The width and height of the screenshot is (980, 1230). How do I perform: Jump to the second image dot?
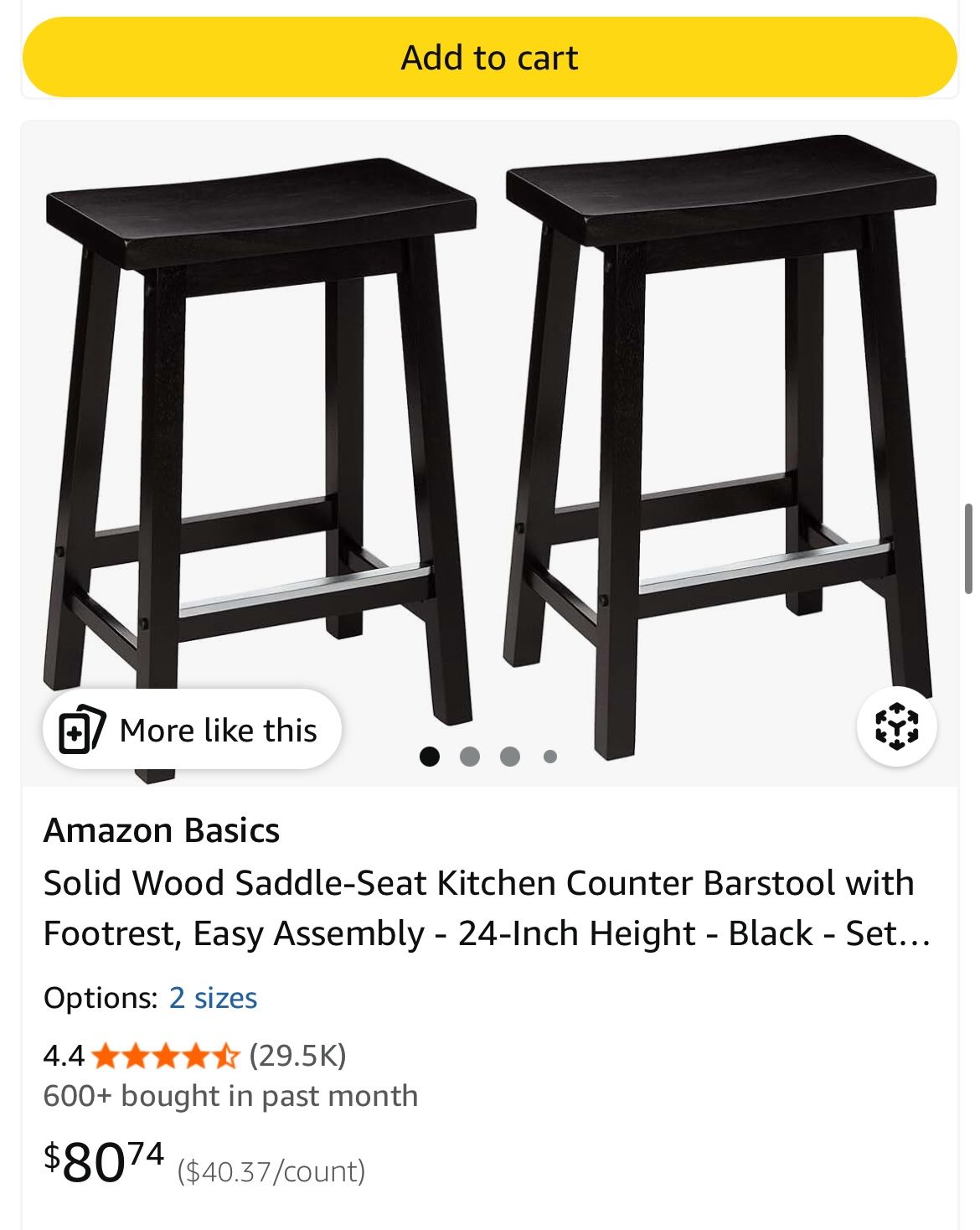470,757
